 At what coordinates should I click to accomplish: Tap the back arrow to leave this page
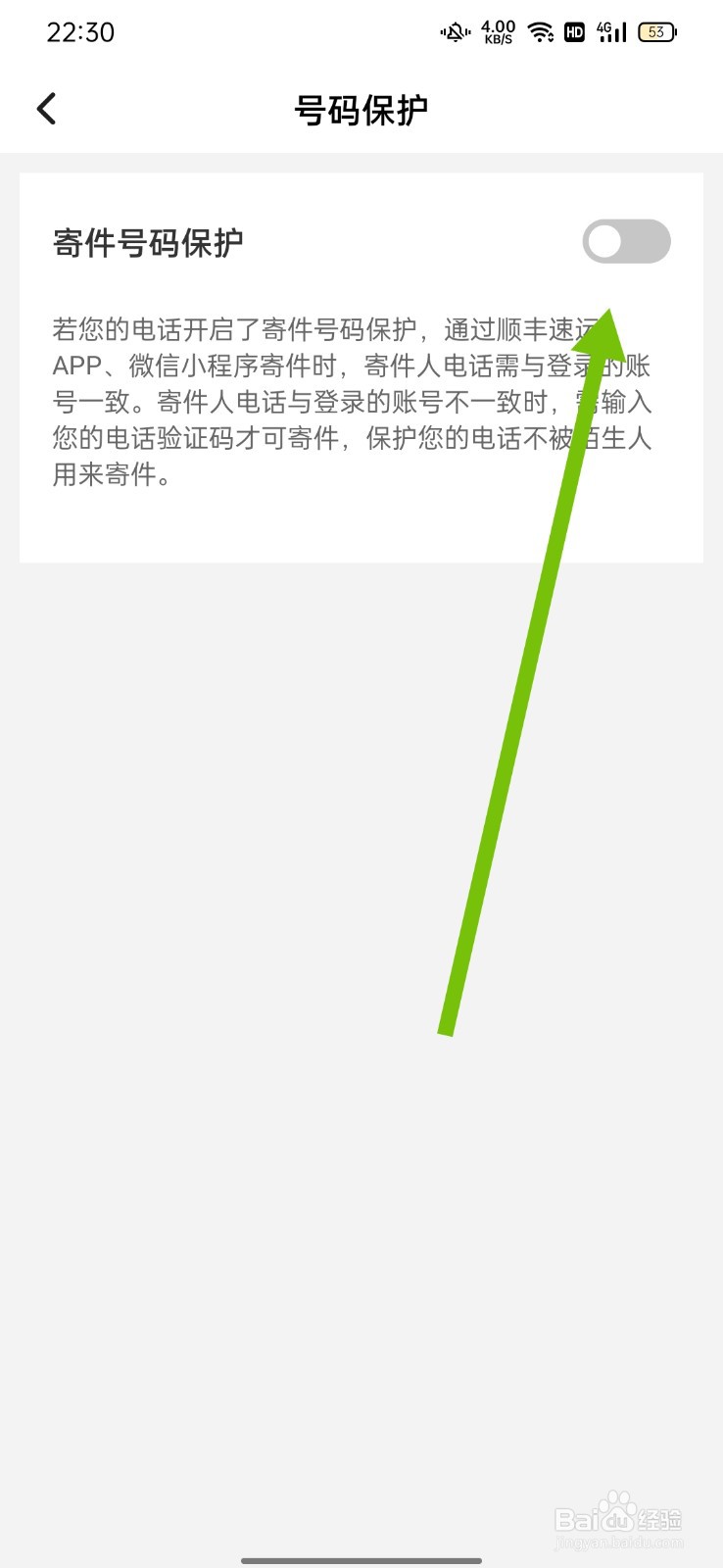46,108
